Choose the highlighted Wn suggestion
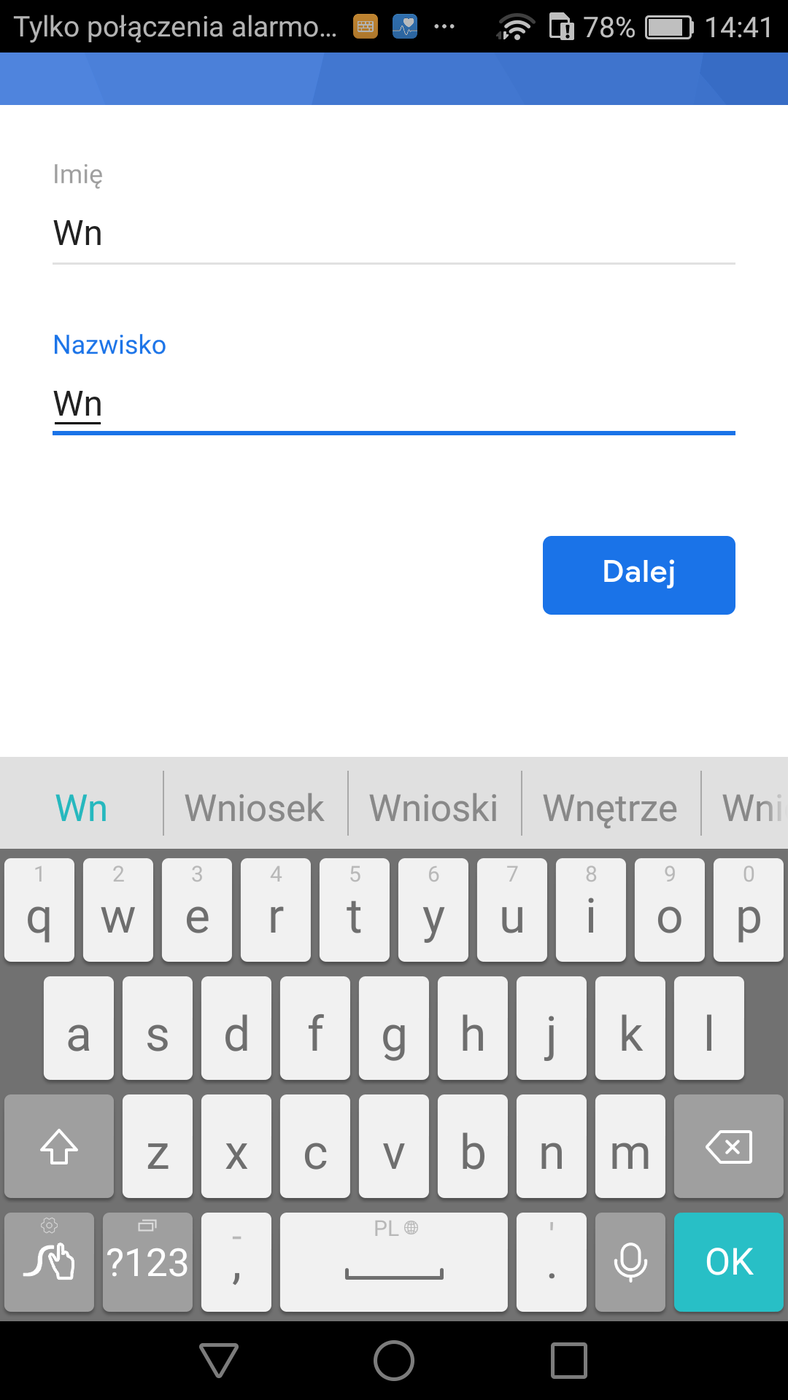The height and width of the screenshot is (1400, 788). point(81,806)
